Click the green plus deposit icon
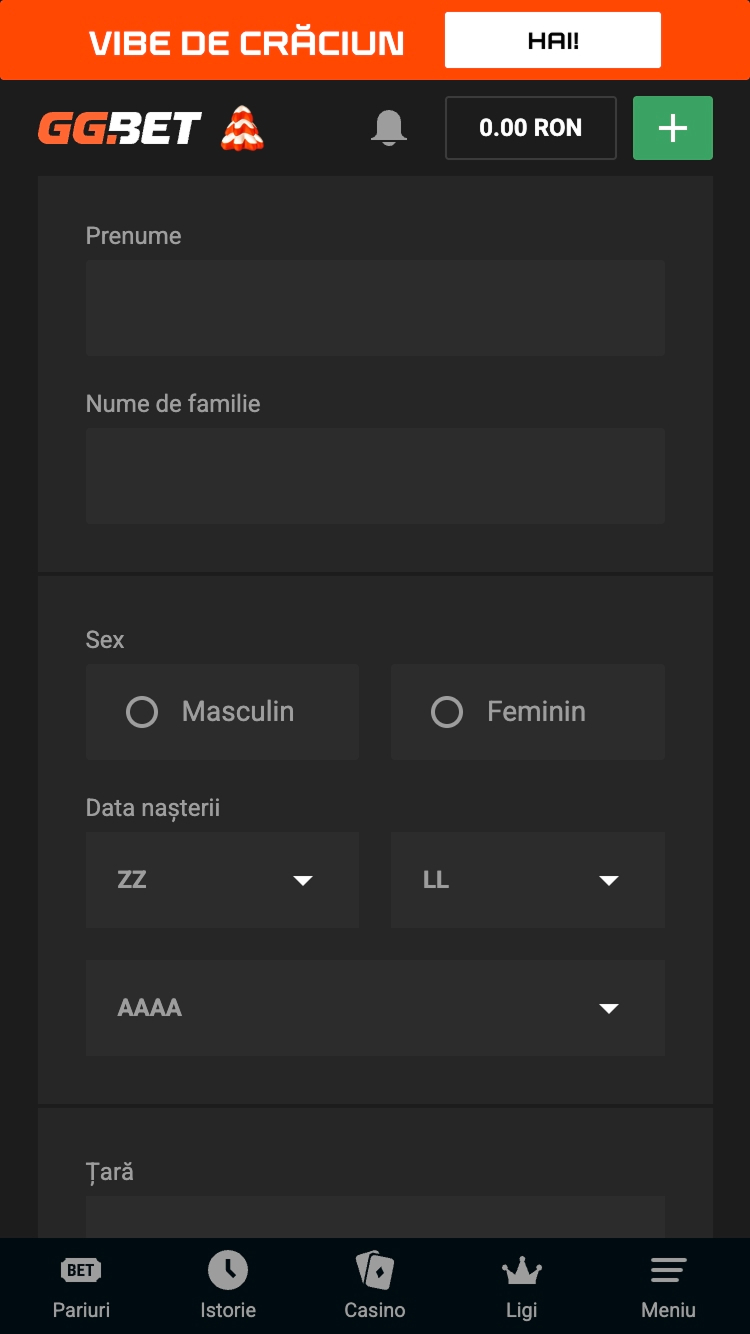Image resolution: width=750 pixels, height=1334 pixels. click(x=672, y=127)
